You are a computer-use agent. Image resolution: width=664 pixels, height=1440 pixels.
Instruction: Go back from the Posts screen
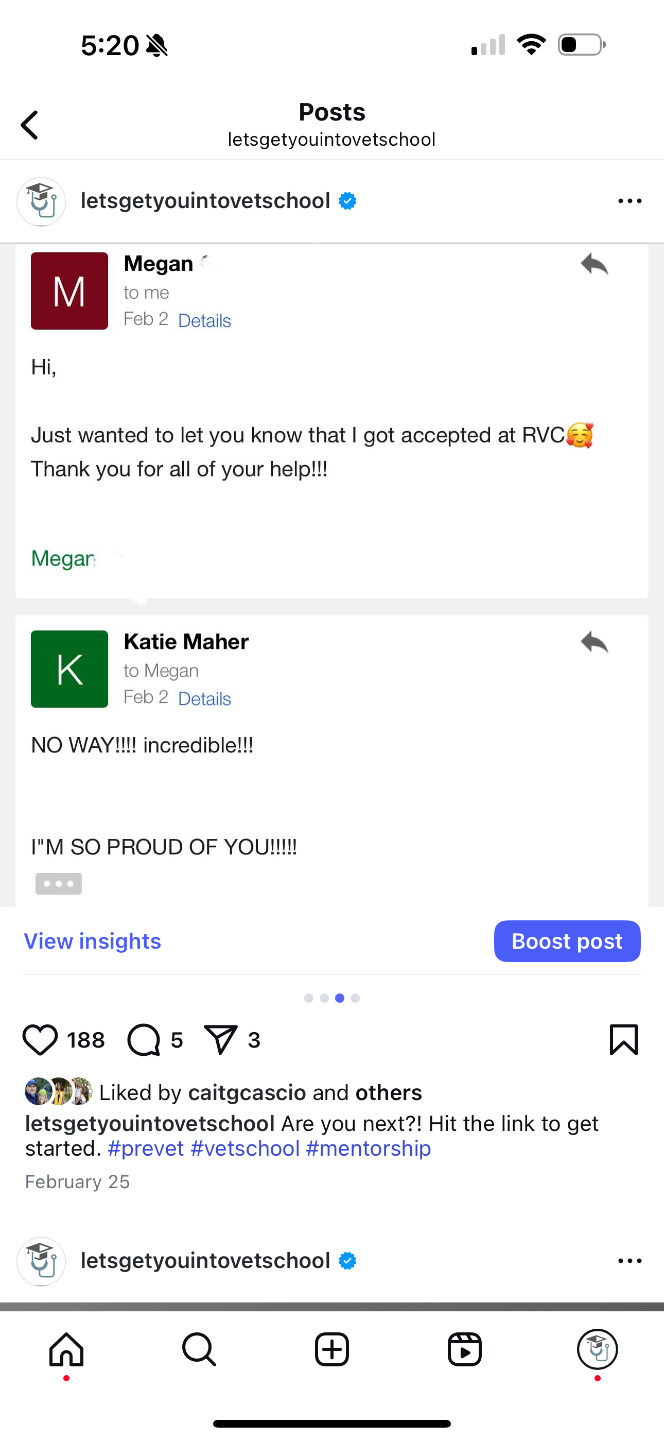pyautogui.click(x=30, y=125)
